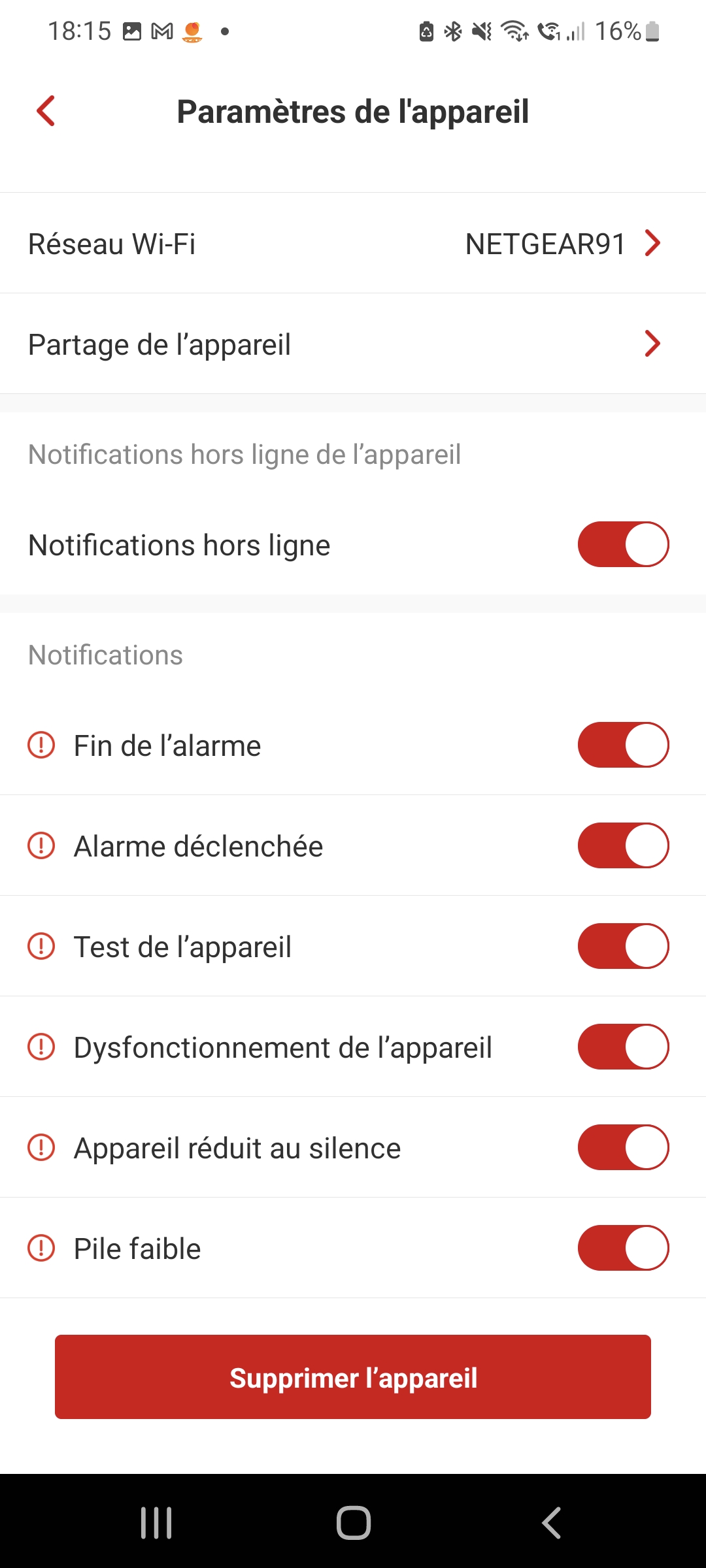Disable Fin de l'alarme notifications

tap(623, 745)
